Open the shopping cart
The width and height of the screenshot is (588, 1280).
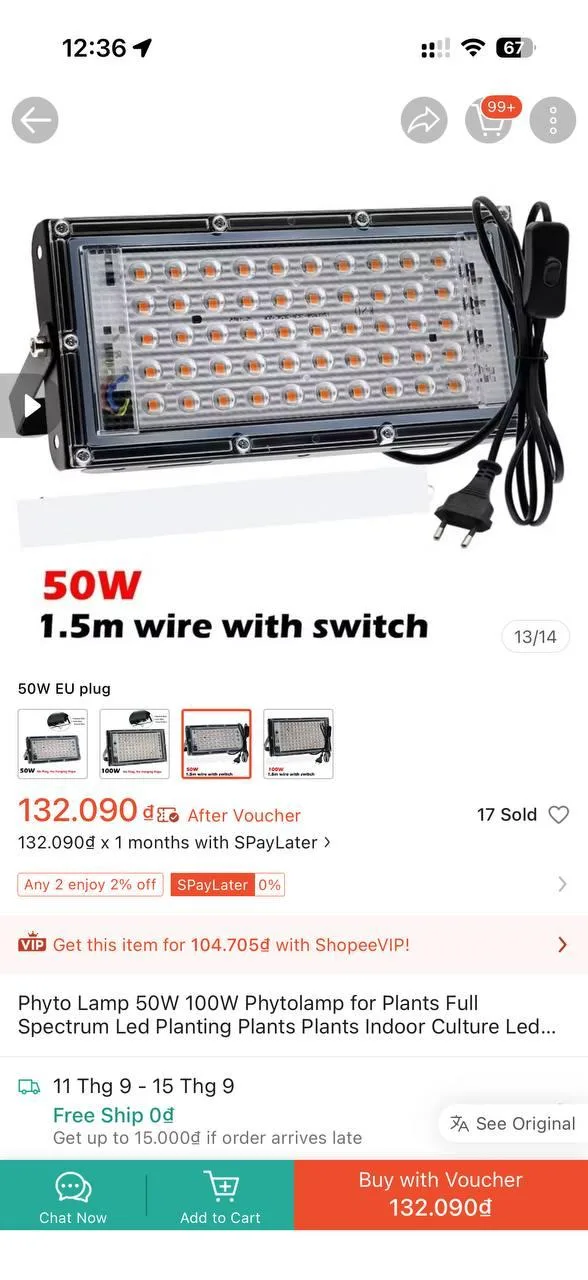pos(490,120)
